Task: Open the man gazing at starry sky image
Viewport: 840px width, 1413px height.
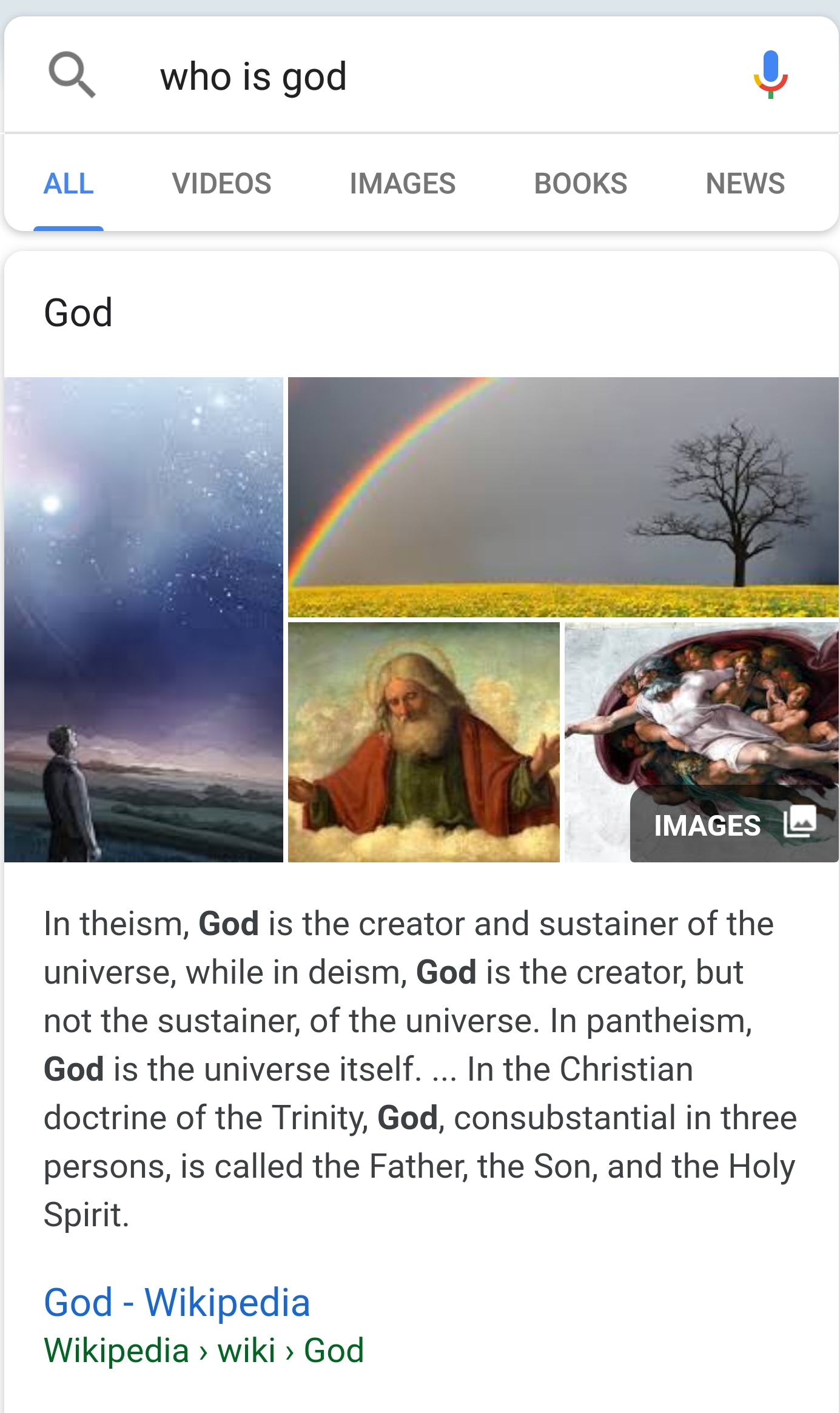Action: coord(144,619)
